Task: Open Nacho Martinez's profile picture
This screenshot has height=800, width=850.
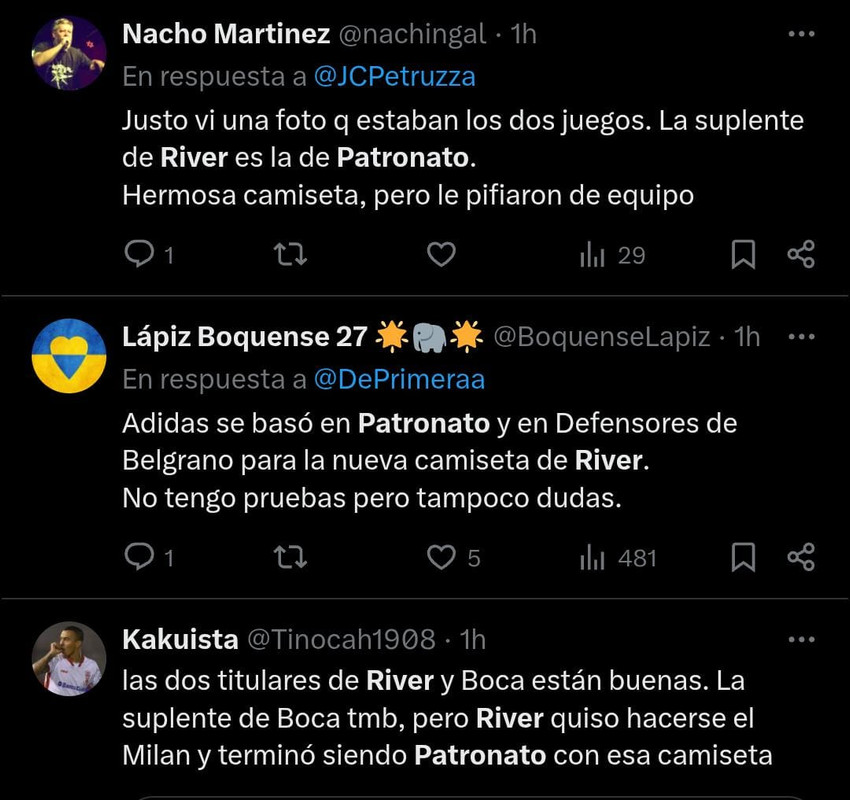Action: 68,55
